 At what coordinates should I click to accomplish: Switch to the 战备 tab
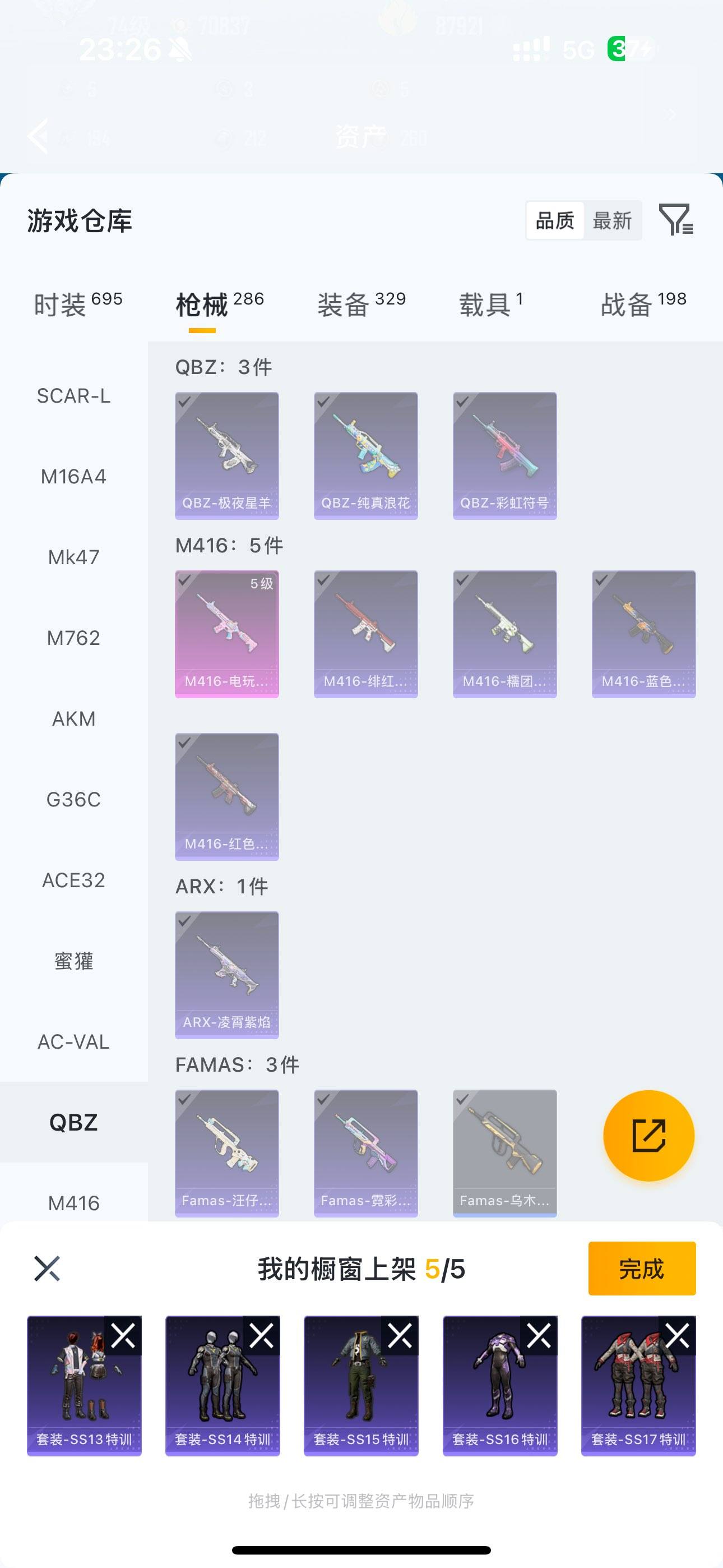[x=643, y=304]
